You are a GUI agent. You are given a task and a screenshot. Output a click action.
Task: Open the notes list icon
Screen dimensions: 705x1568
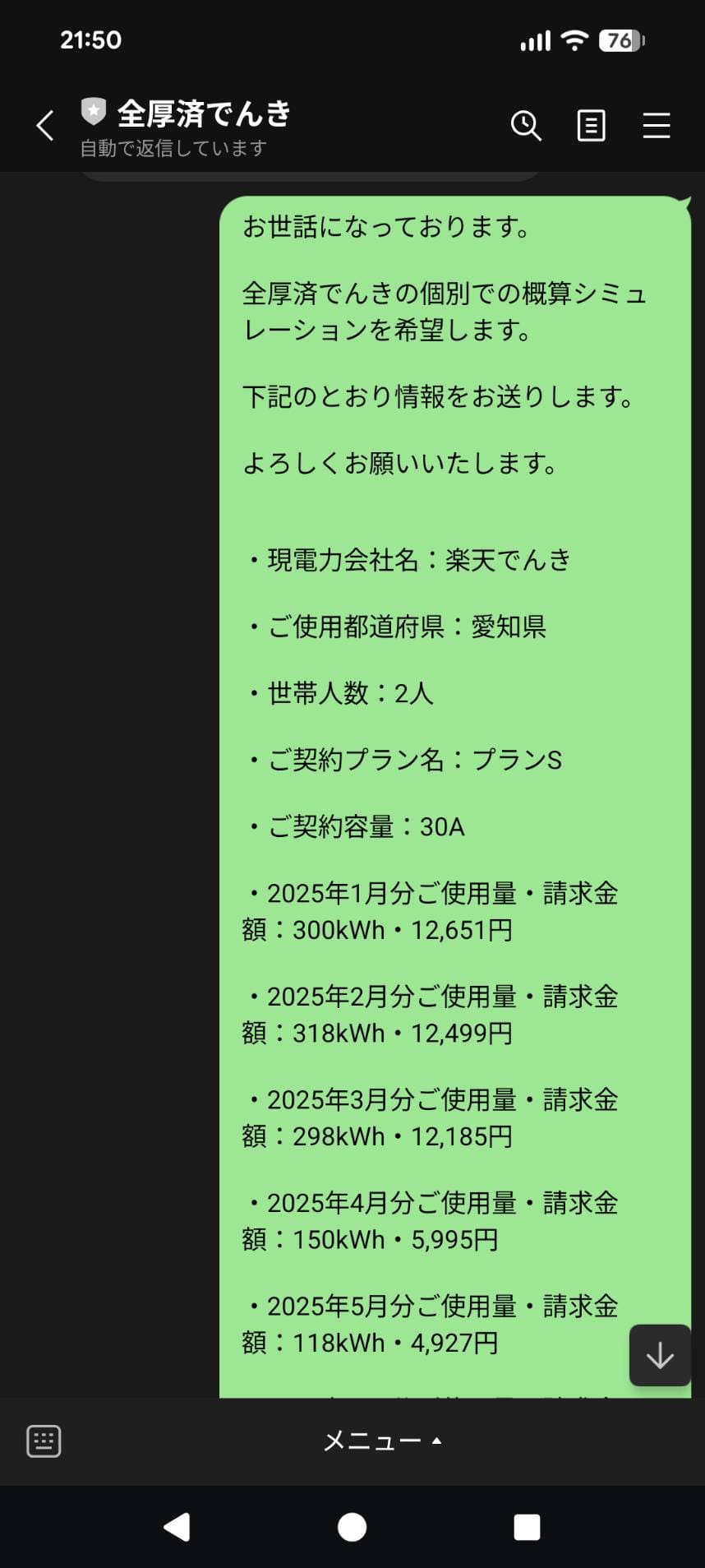coord(591,126)
